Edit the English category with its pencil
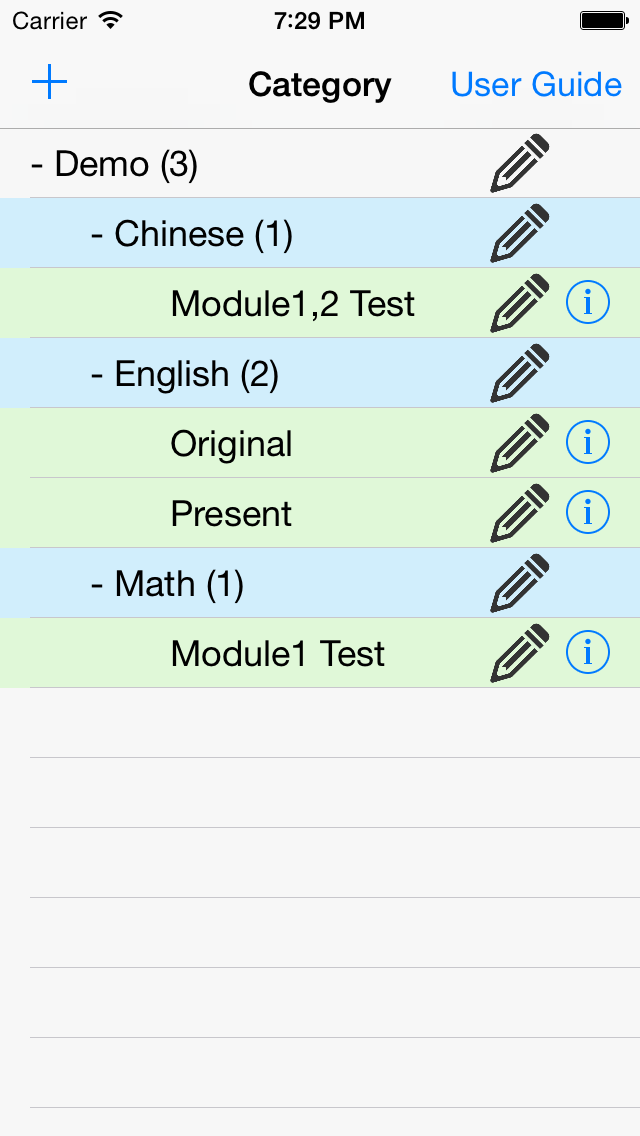The image size is (640, 1136). [520, 373]
